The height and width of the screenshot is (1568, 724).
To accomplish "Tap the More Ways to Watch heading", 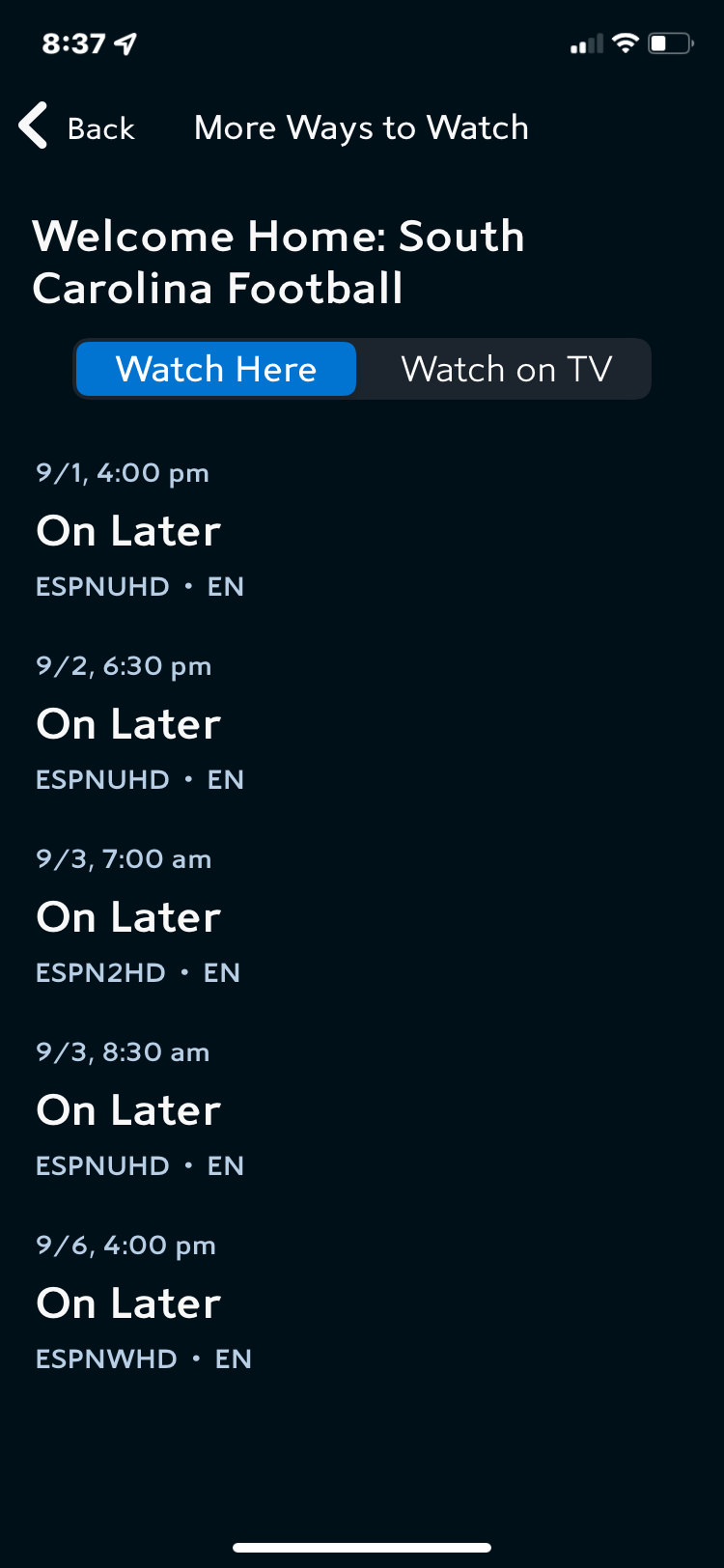I will click(x=361, y=126).
